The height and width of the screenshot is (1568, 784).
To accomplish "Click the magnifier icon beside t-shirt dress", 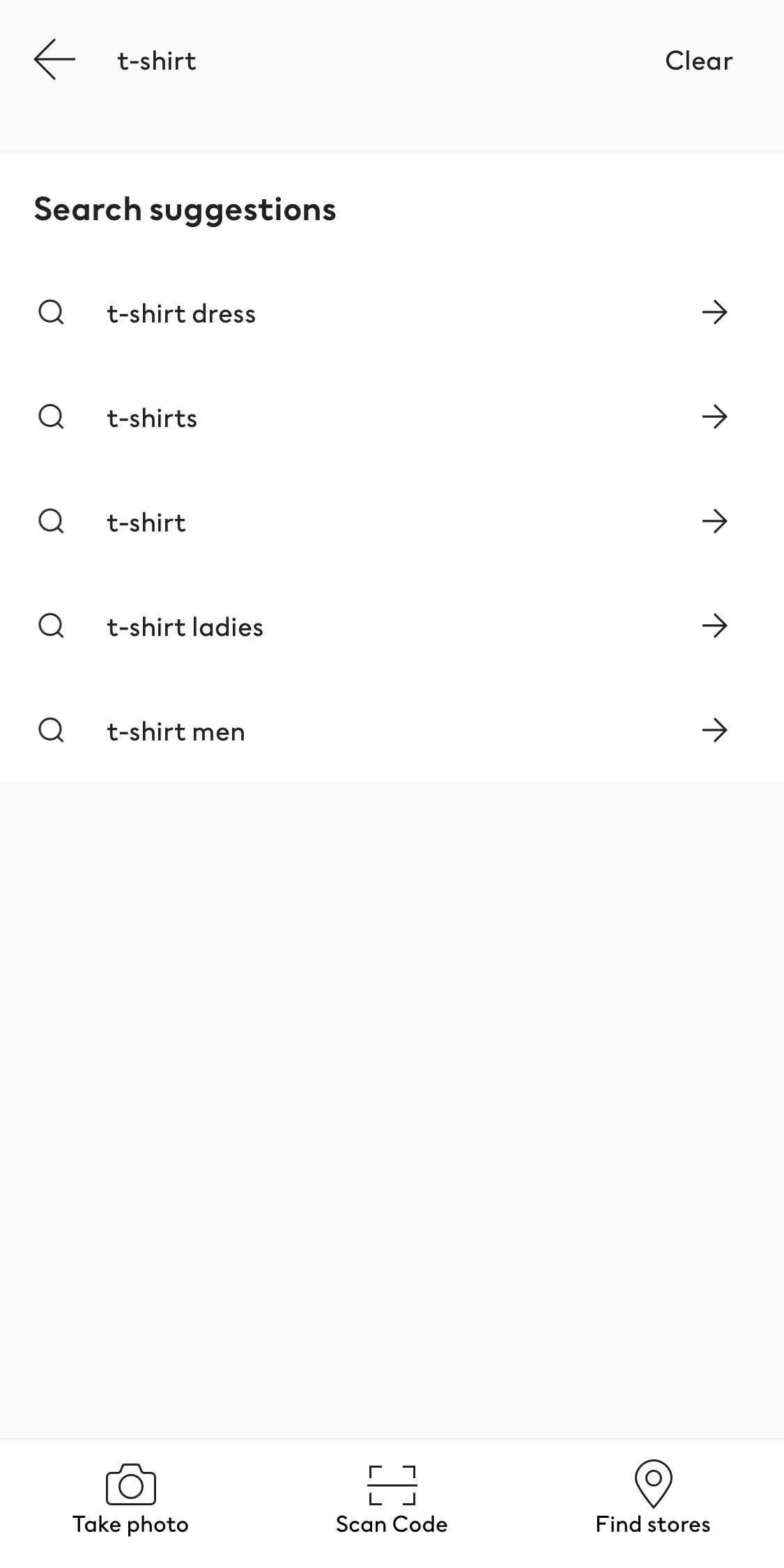I will pos(52,313).
